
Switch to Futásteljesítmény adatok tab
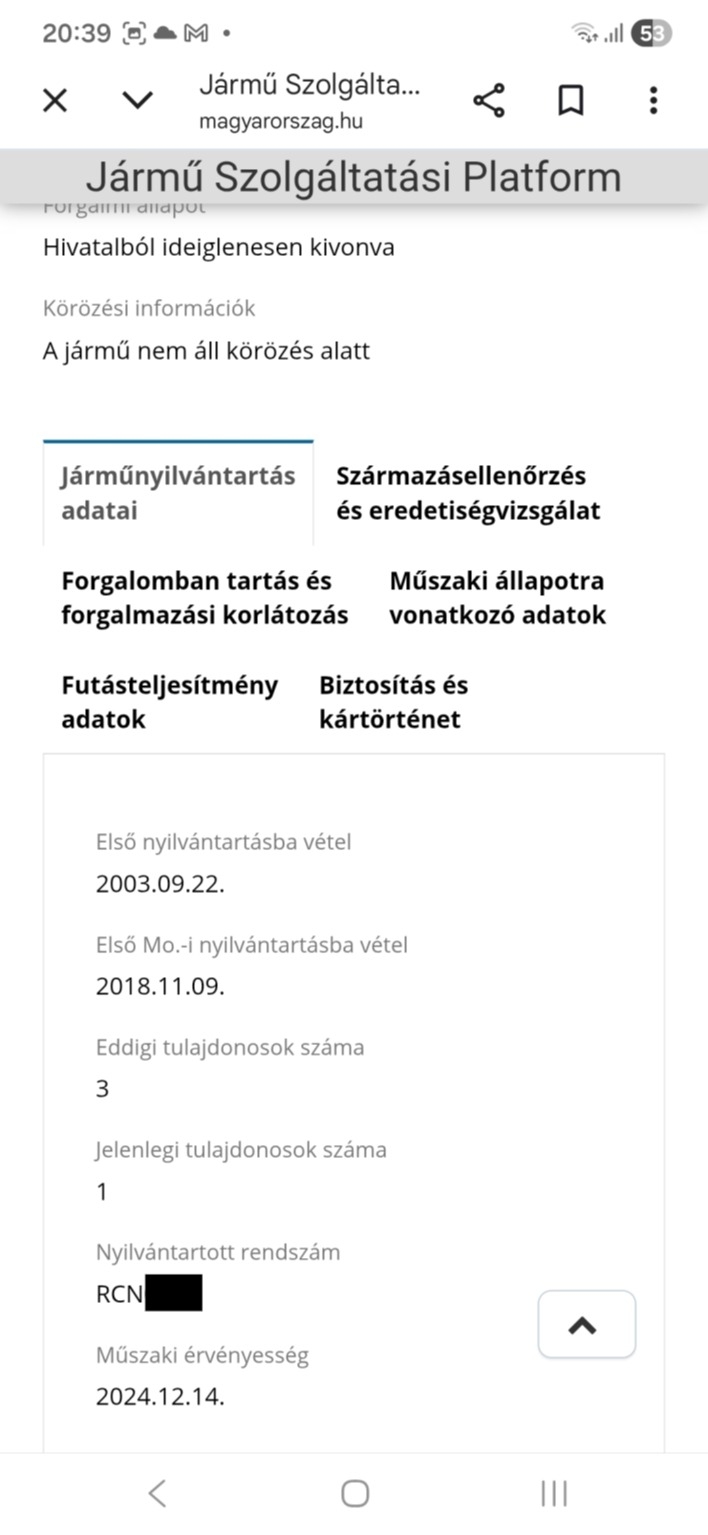click(169, 702)
